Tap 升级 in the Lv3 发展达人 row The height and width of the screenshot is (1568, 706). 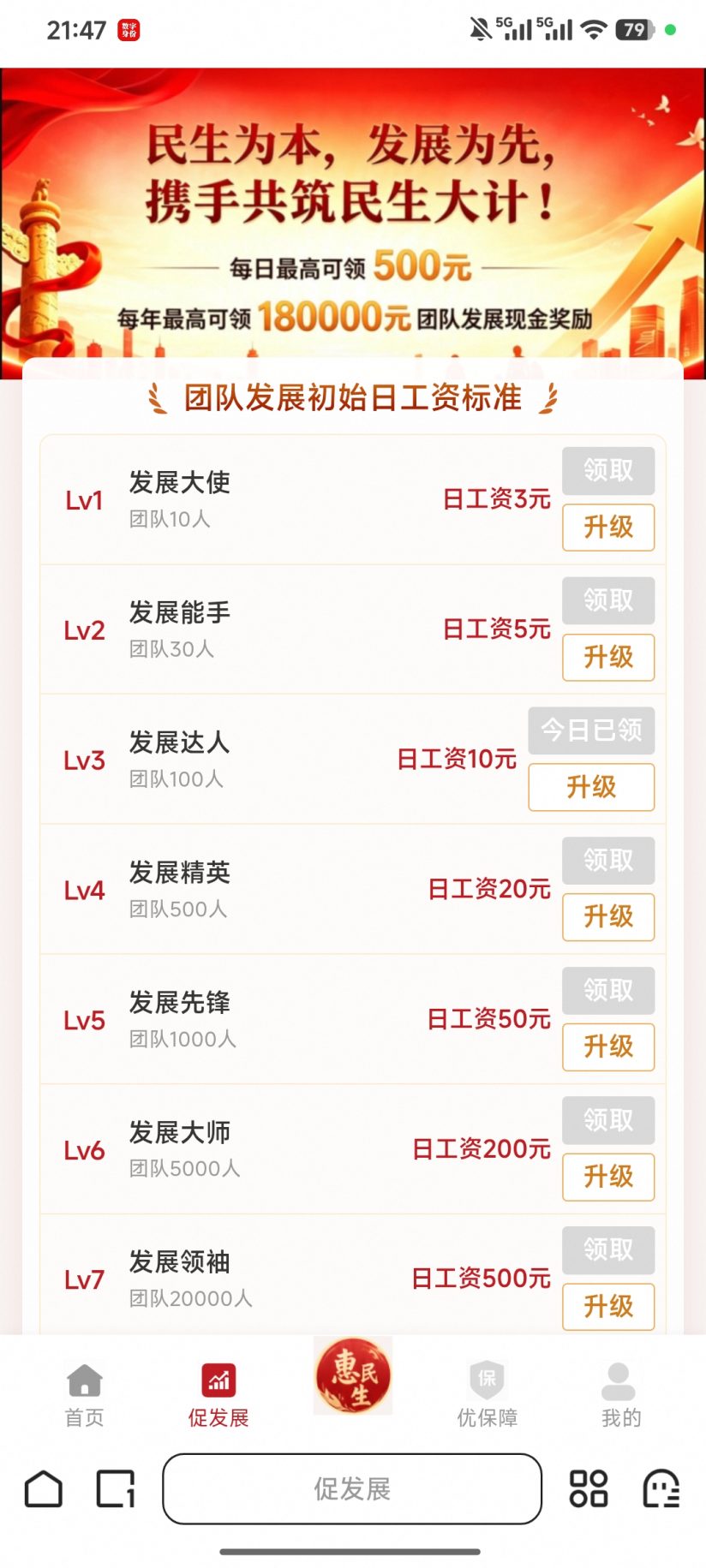point(591,787)
